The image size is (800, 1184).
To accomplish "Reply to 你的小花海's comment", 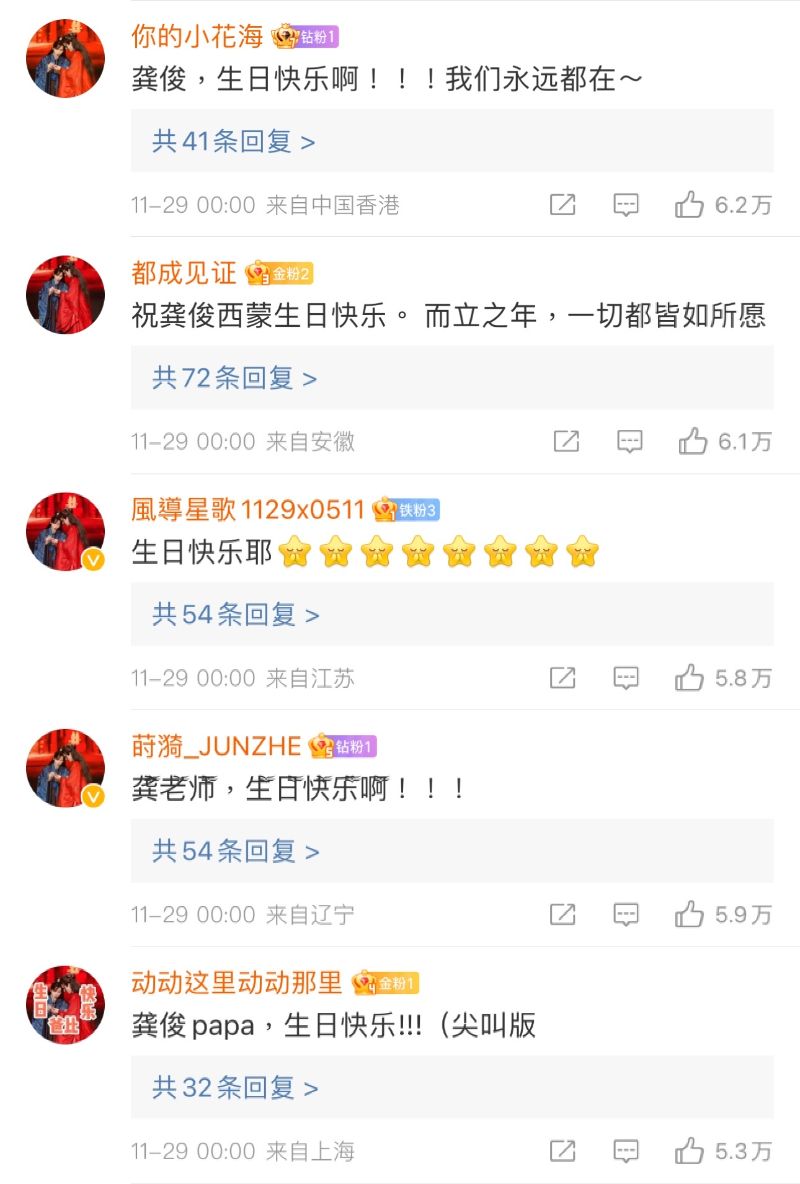I will [x=626, y=205].
